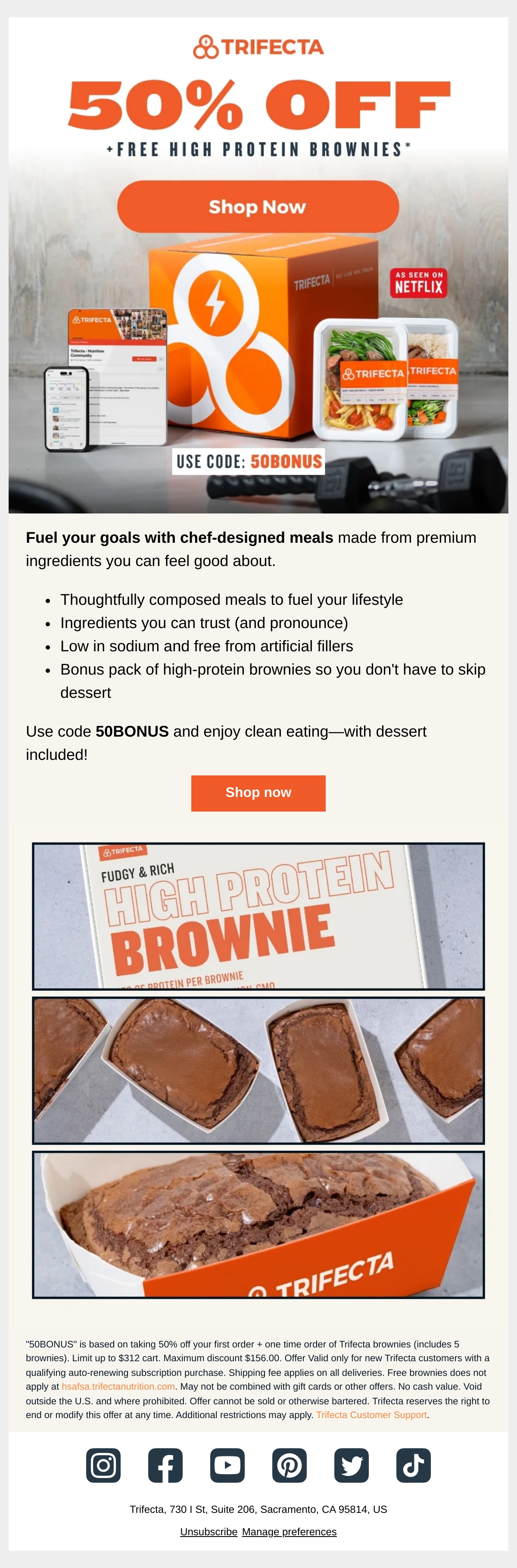Tap the orange Shop Now hero button
This screenshot has width=517, height=1568.
pos(258,206)
